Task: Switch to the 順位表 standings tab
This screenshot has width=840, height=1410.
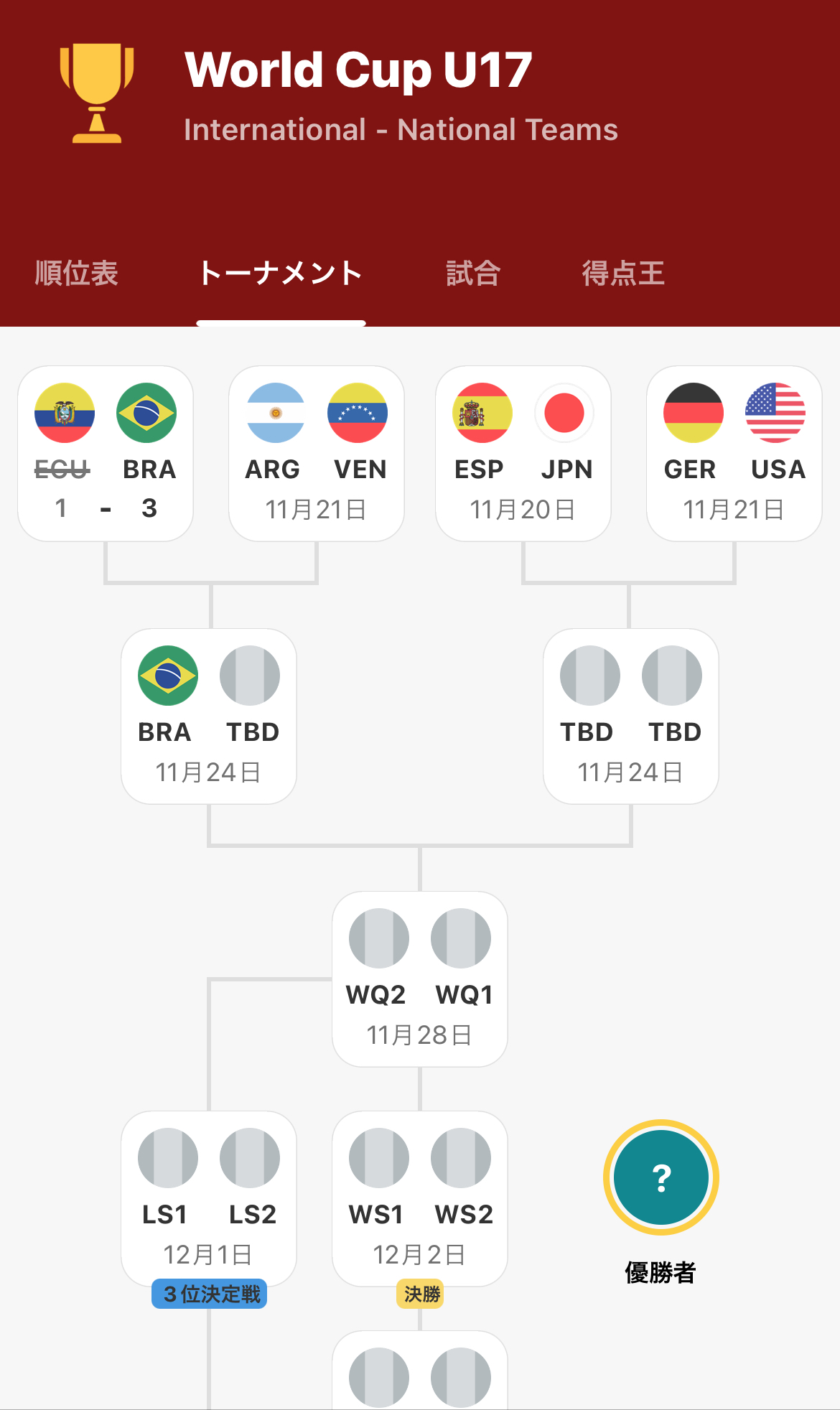Action: coord(76,274)
